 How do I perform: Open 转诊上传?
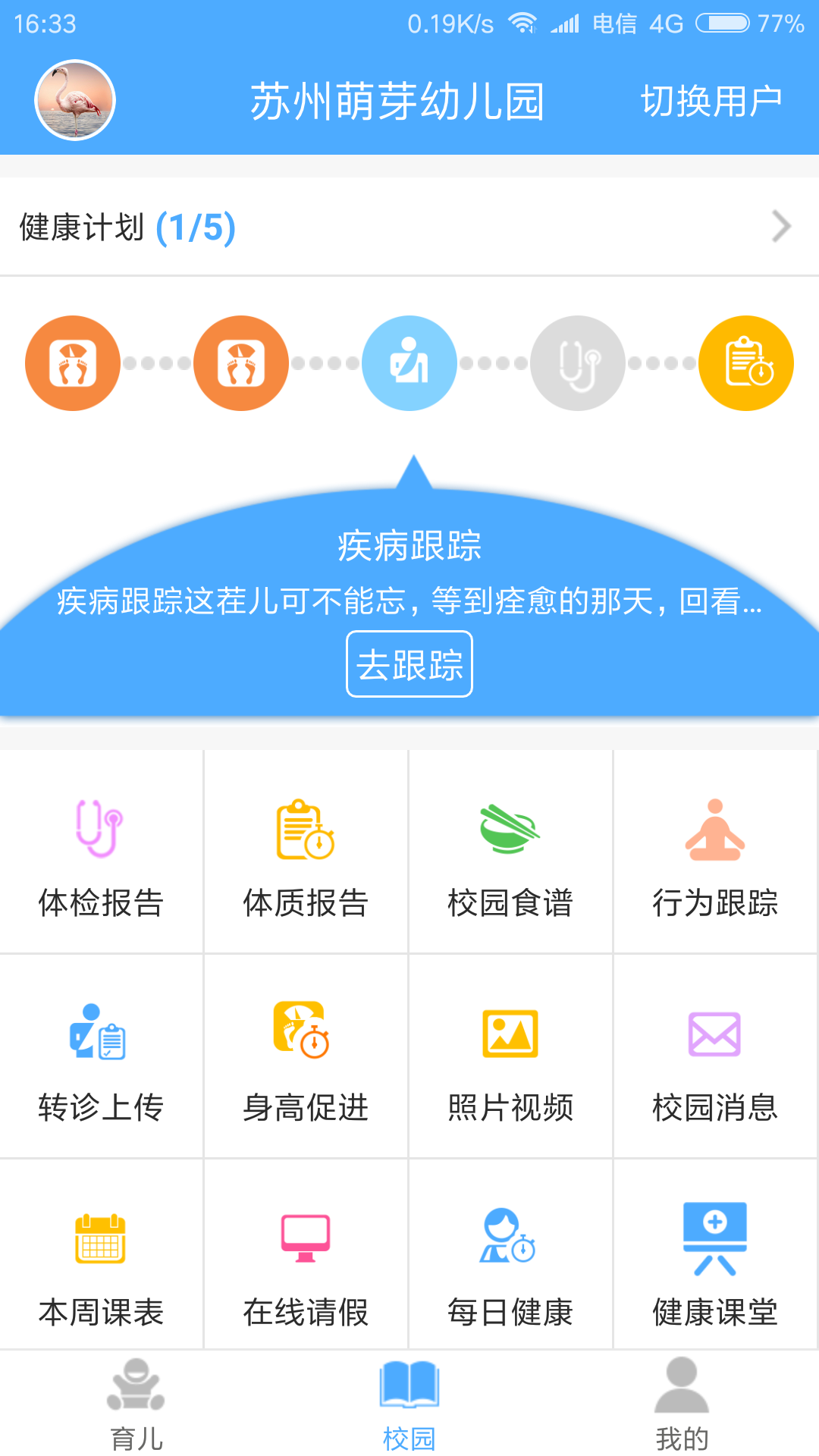pyautogui.click(x=101, y=1058)
